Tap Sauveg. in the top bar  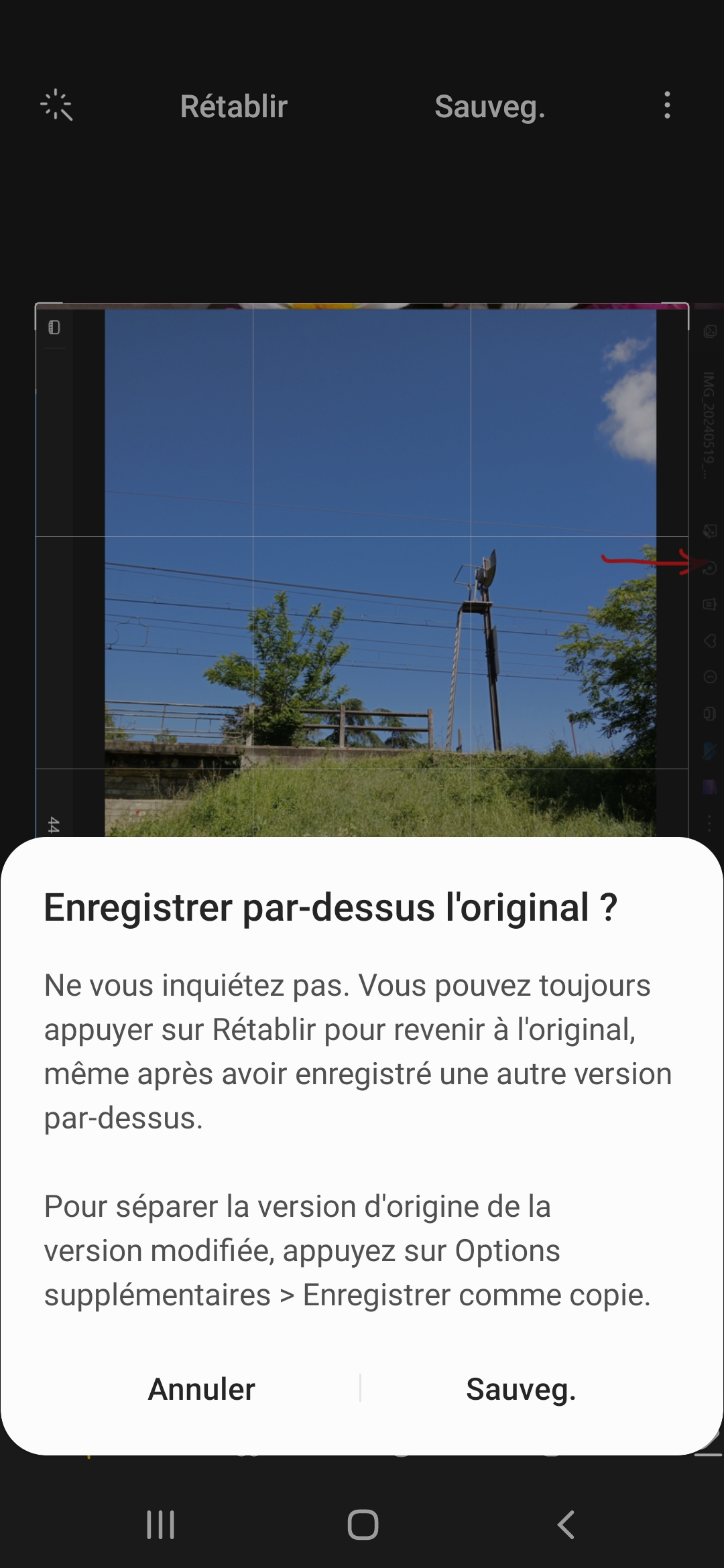(x=489, y=107)
